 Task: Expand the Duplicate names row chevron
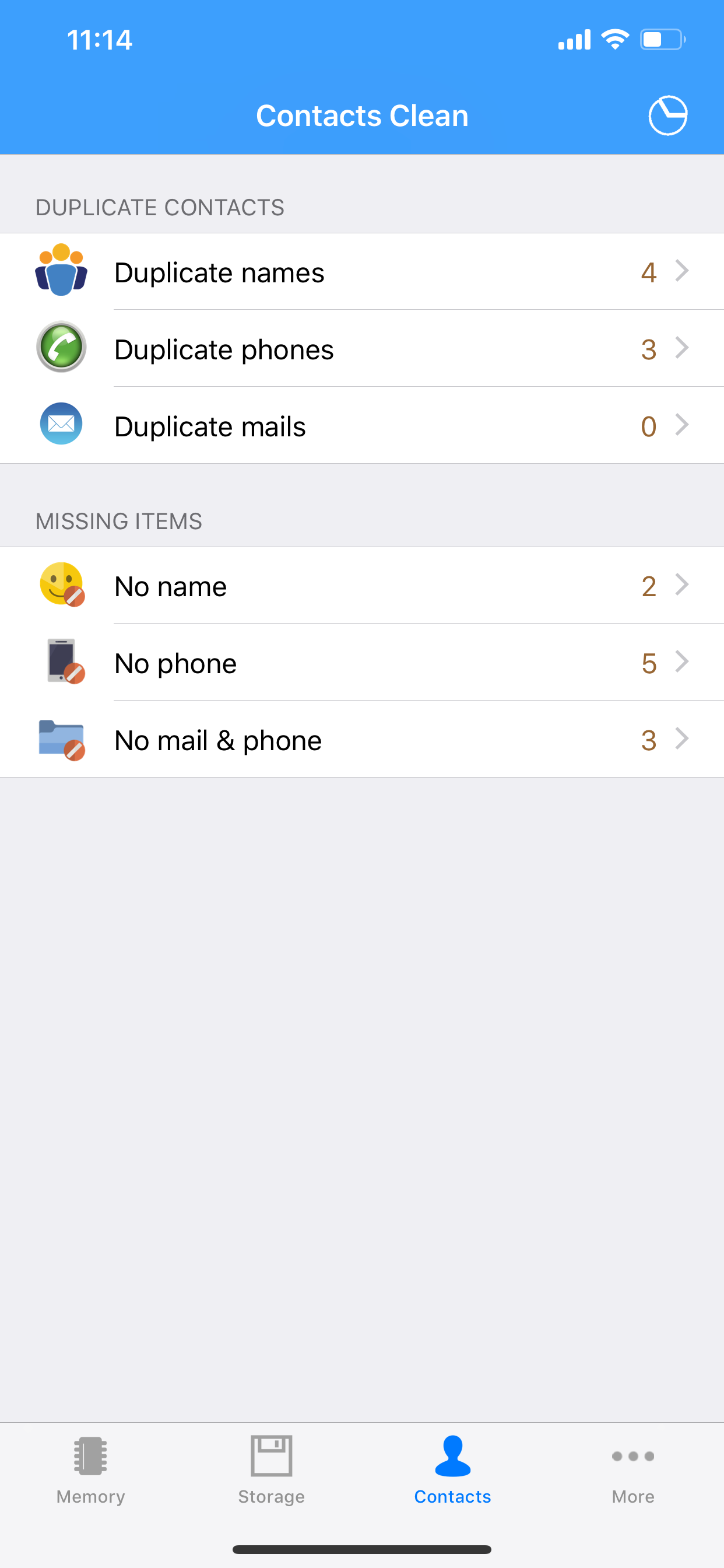coord(683,272)
